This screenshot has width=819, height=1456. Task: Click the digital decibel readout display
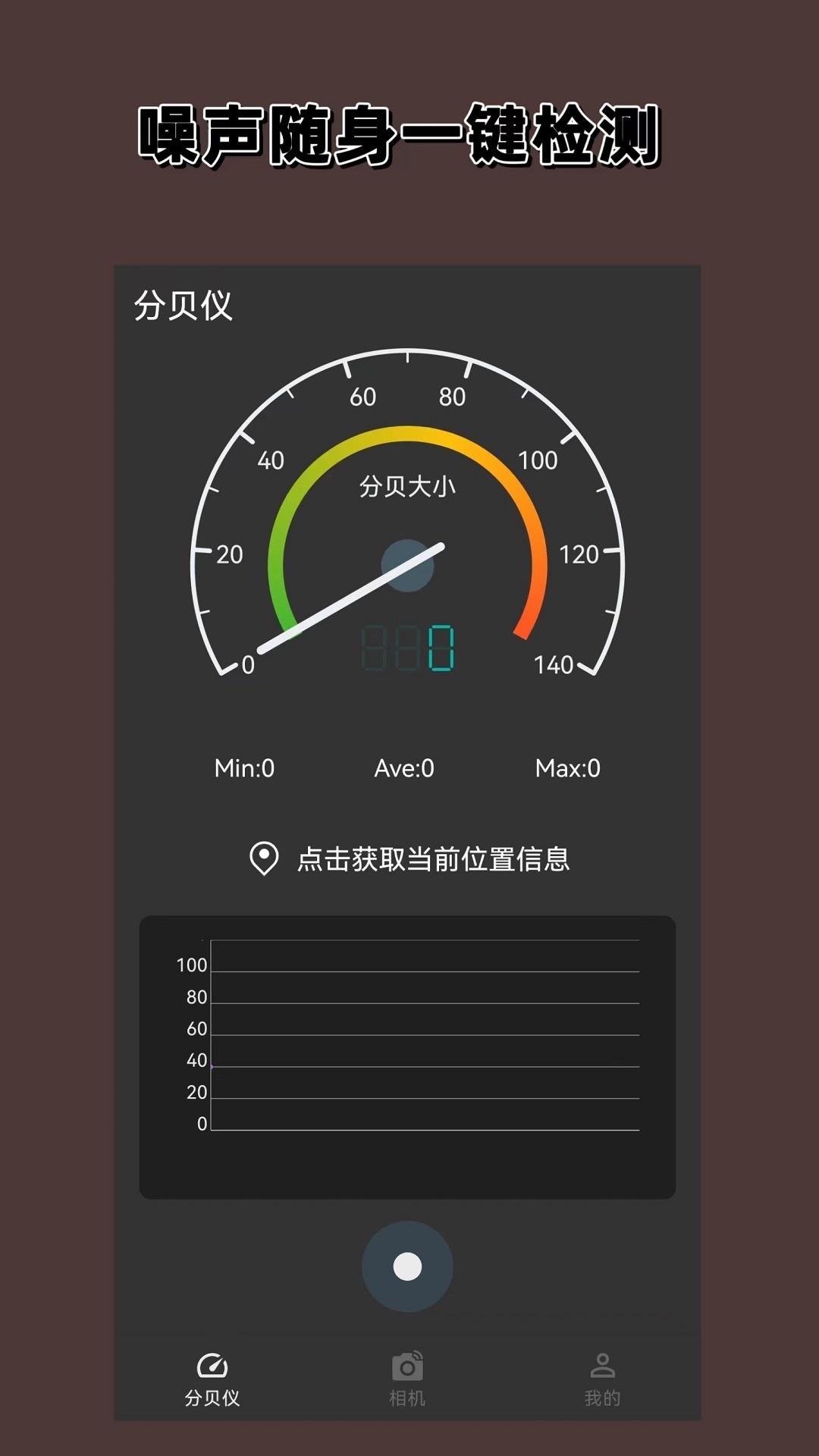pos(407,648)
